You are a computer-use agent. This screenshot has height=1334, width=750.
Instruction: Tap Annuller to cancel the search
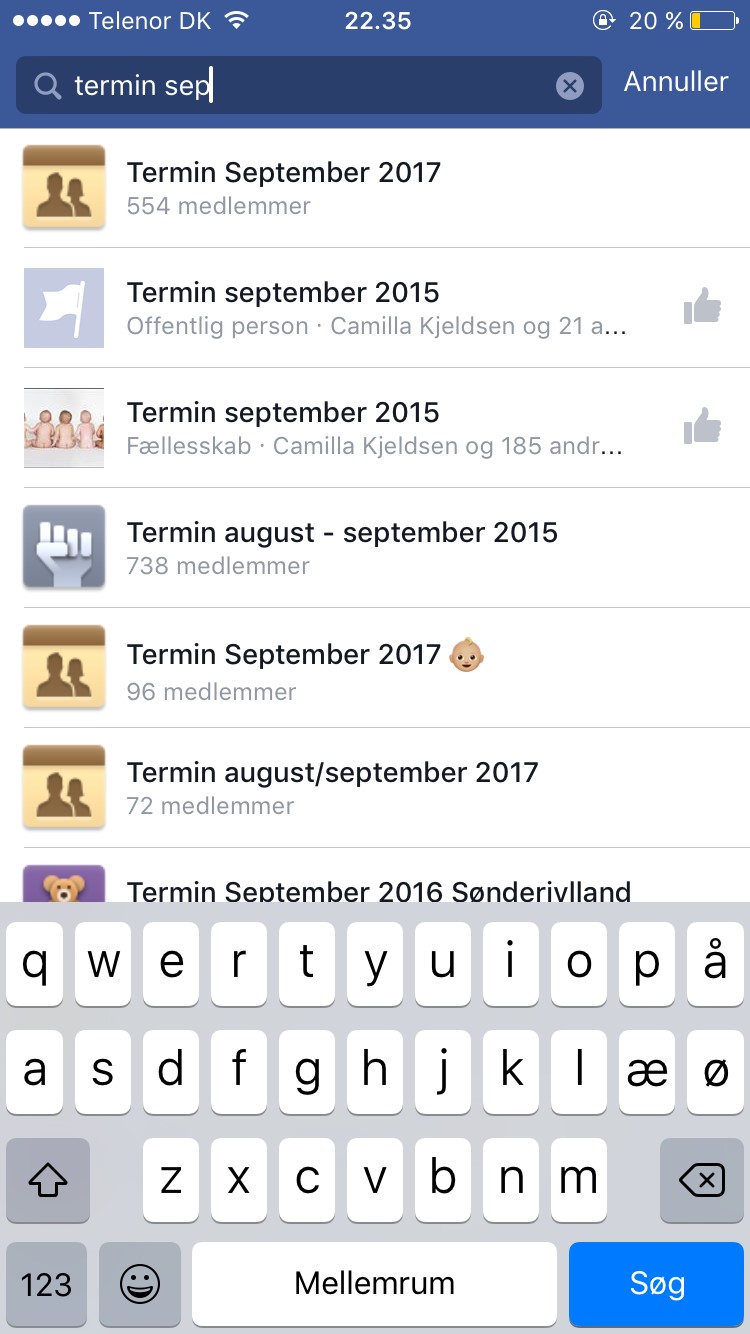[676, 82]
